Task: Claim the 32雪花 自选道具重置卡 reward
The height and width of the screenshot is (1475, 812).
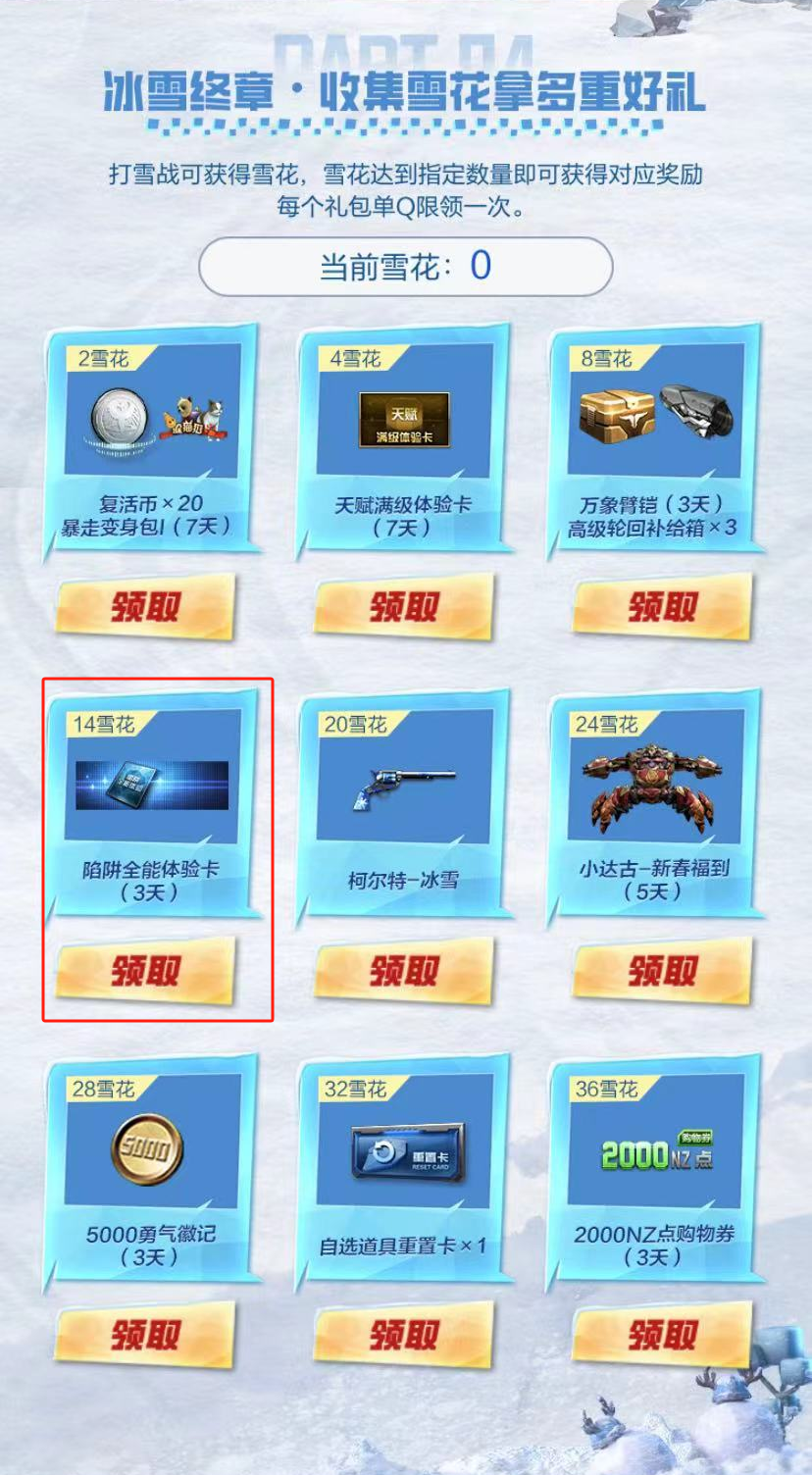Action: tap(403, 1335)
